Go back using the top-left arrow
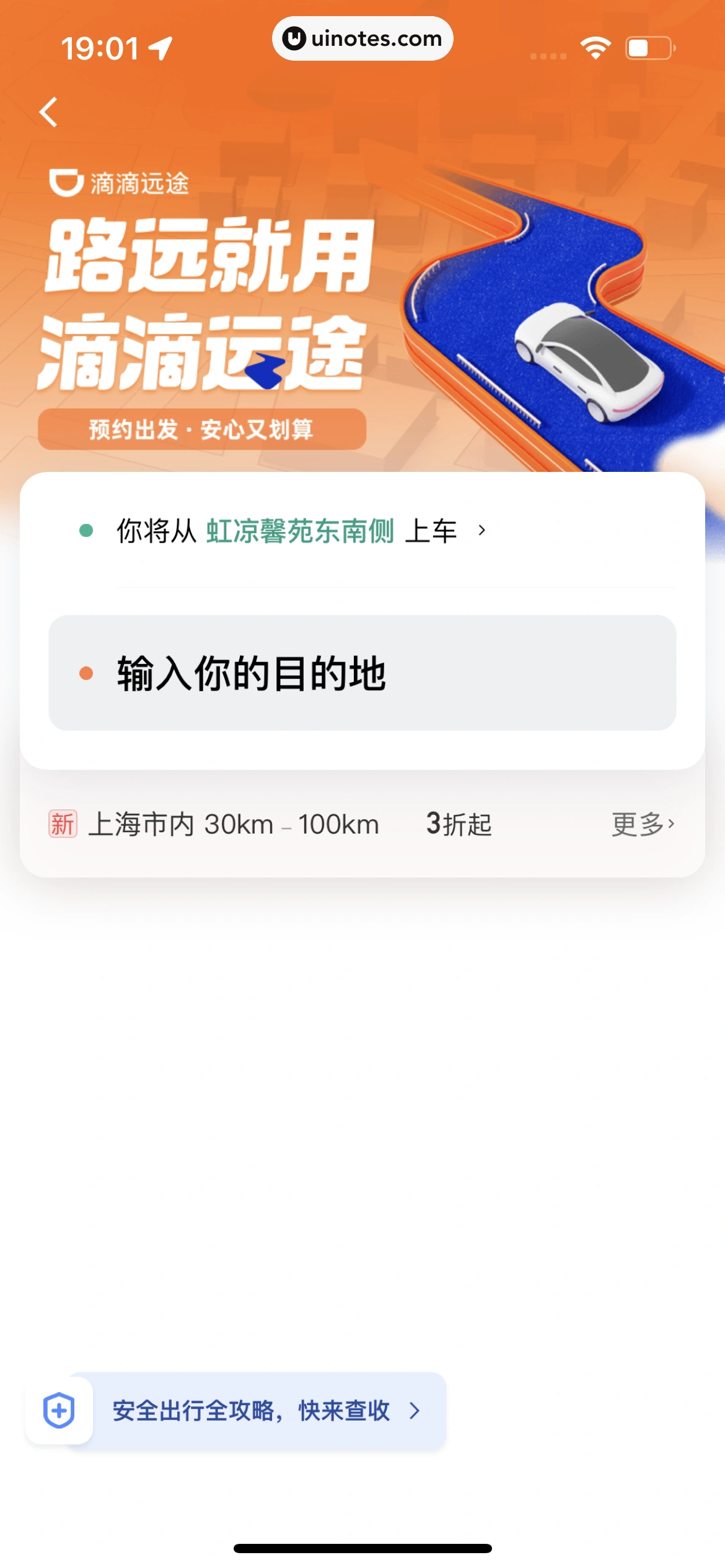Viewport: 725px width, 1568px height. coord(48,112)
